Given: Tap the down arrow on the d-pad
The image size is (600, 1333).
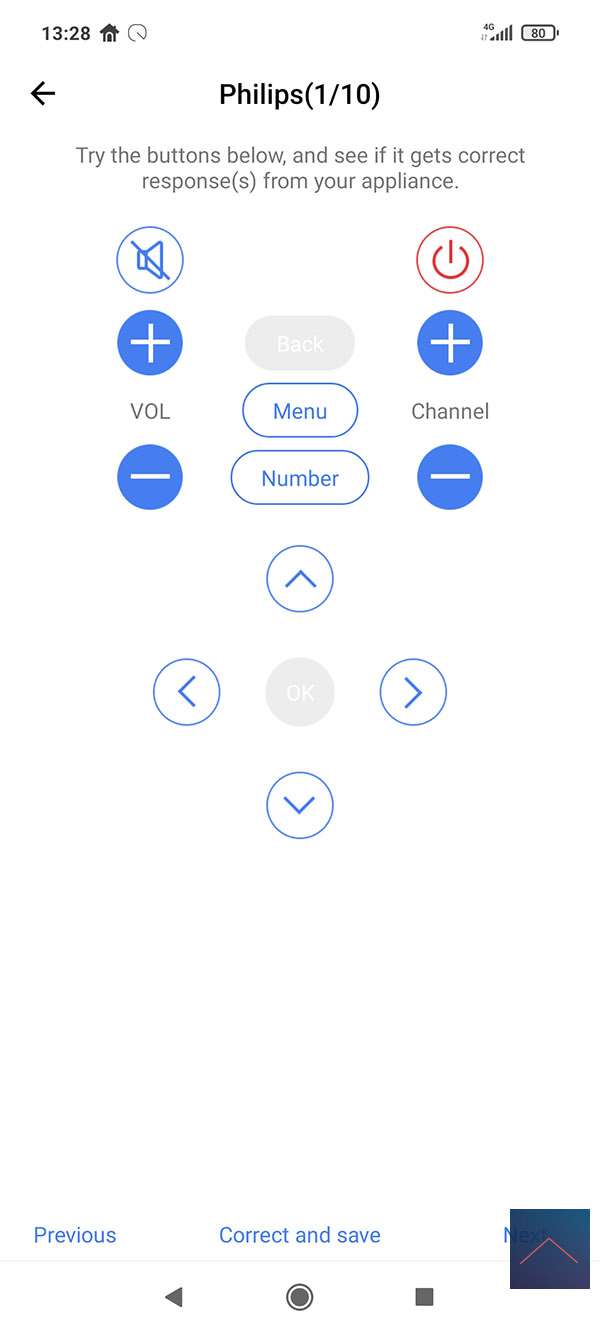Looking at the screenshot, I should click(x=300, y=805).
